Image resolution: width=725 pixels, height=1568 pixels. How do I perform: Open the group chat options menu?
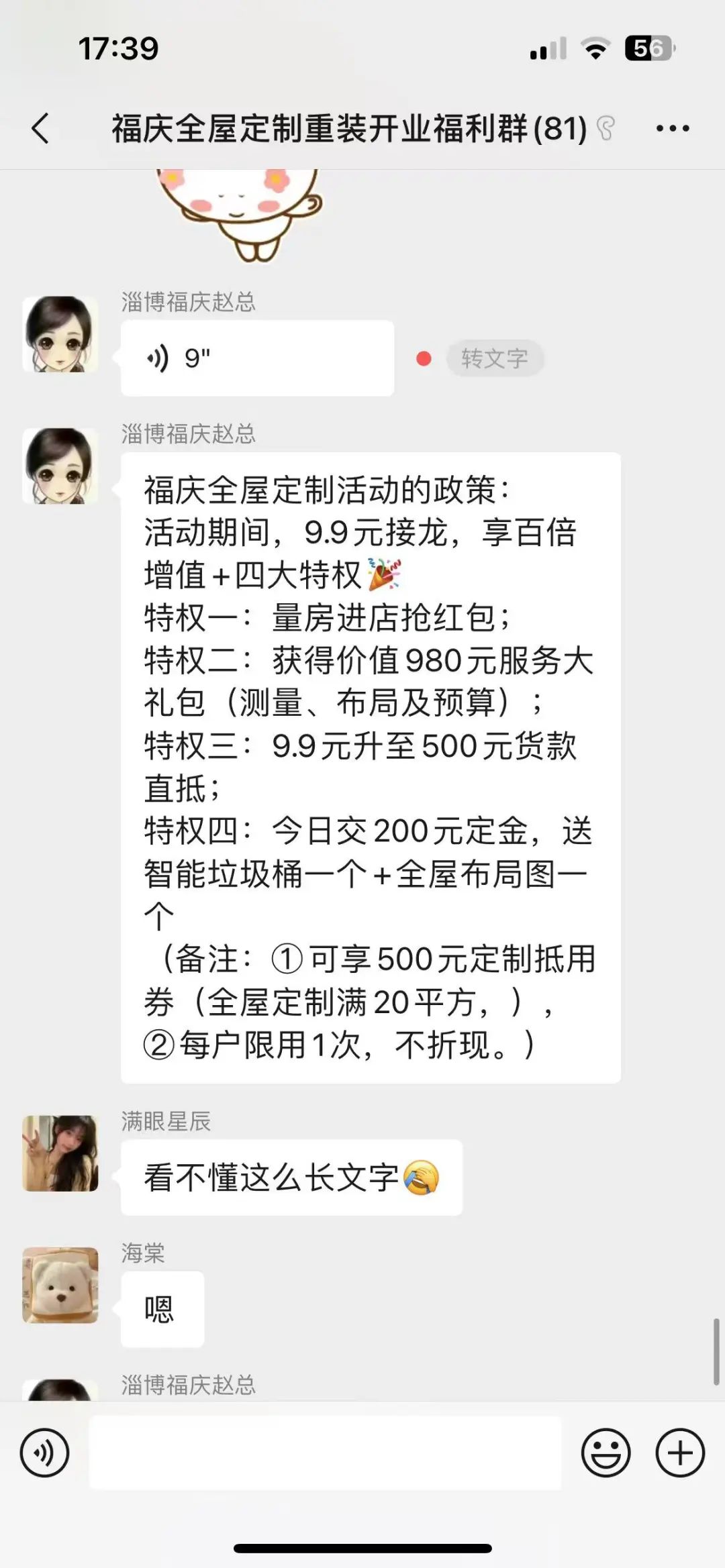[672, 128]
